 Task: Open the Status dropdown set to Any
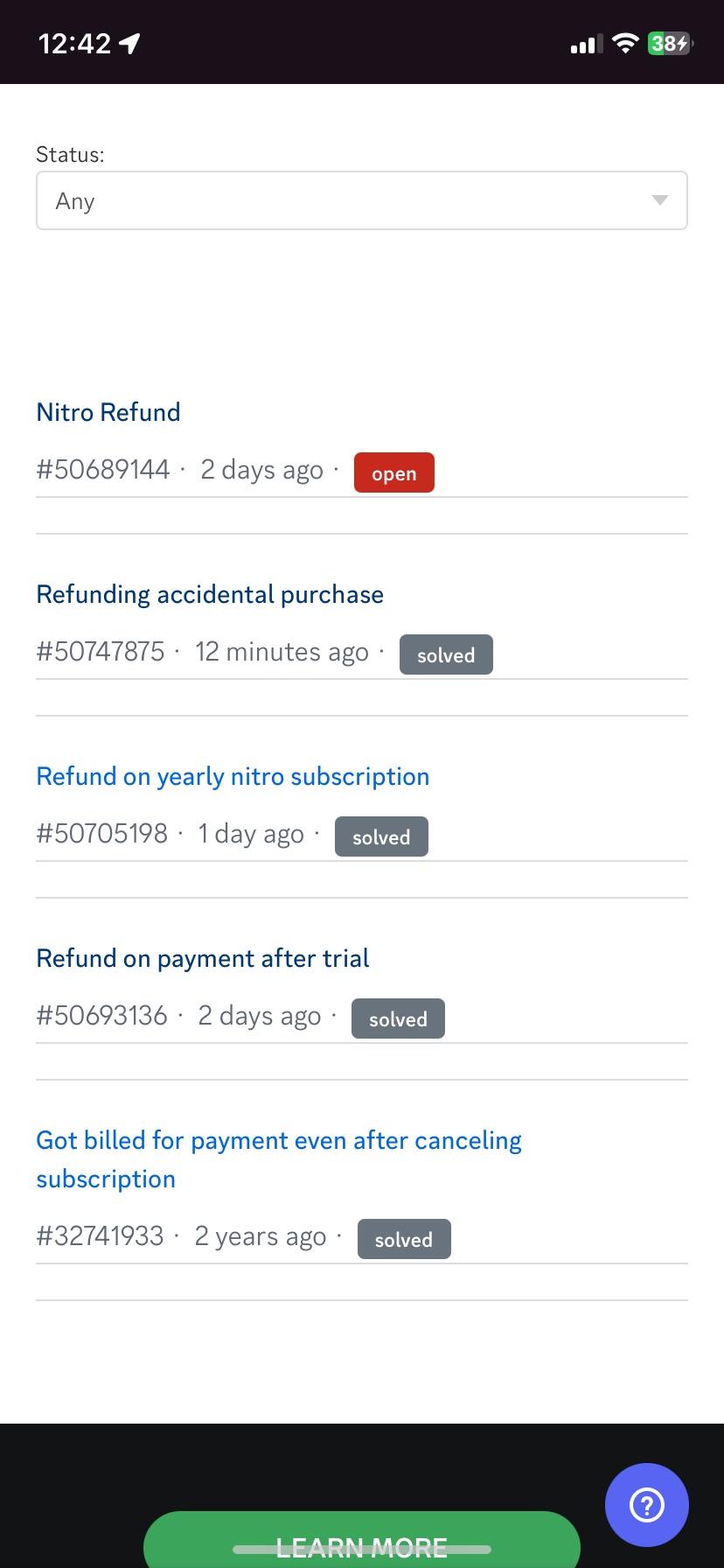(x=361, y=200)
